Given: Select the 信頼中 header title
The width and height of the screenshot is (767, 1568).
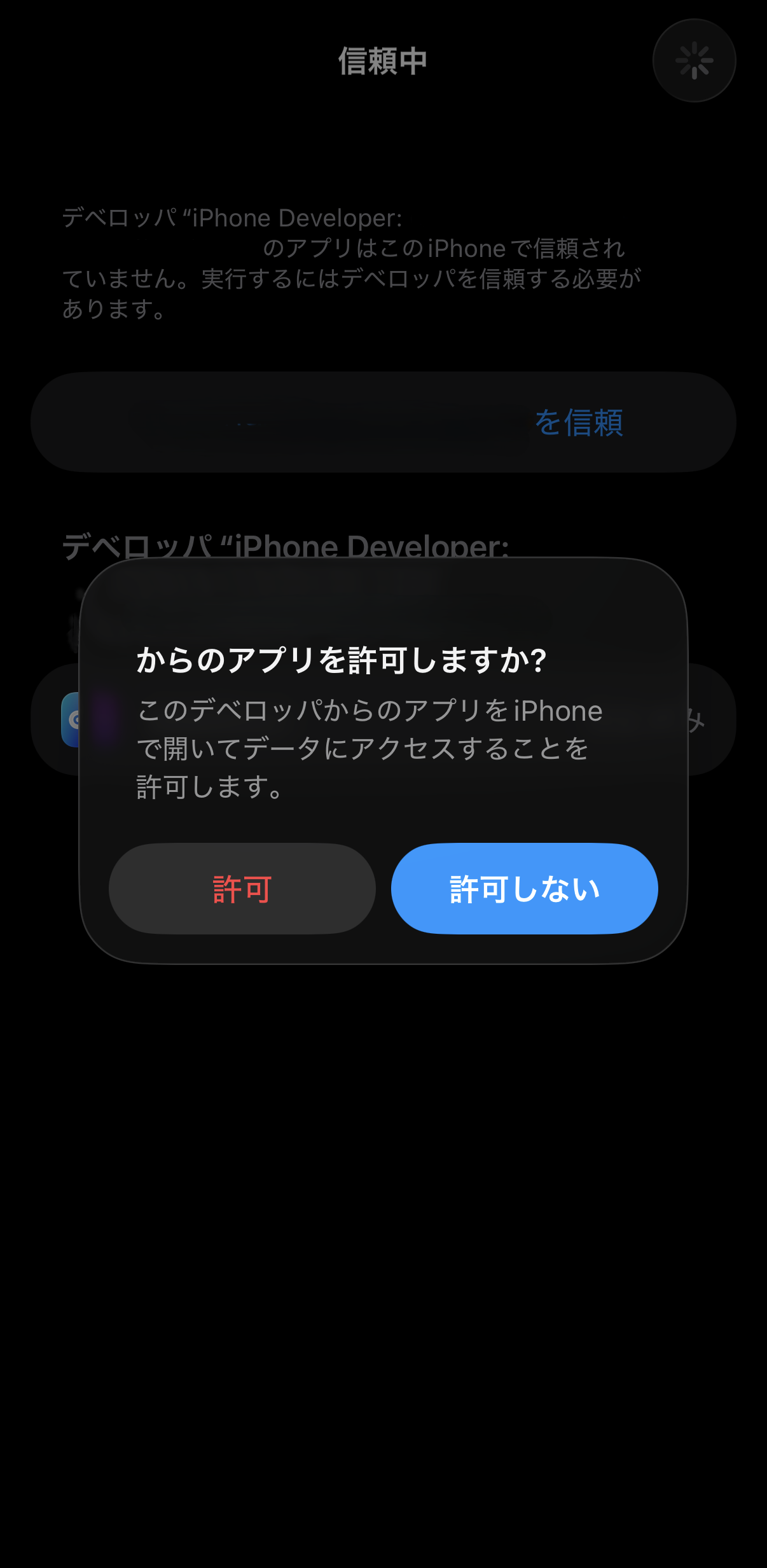Looking at the screenshot, I should point(383,60).
